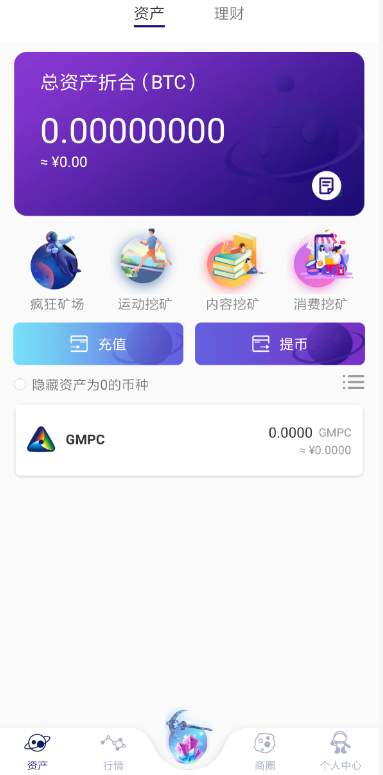The width and height of the screenshot is (383, 775).
Task: Tap the 充值 deposit button
Action: point(98,344)
